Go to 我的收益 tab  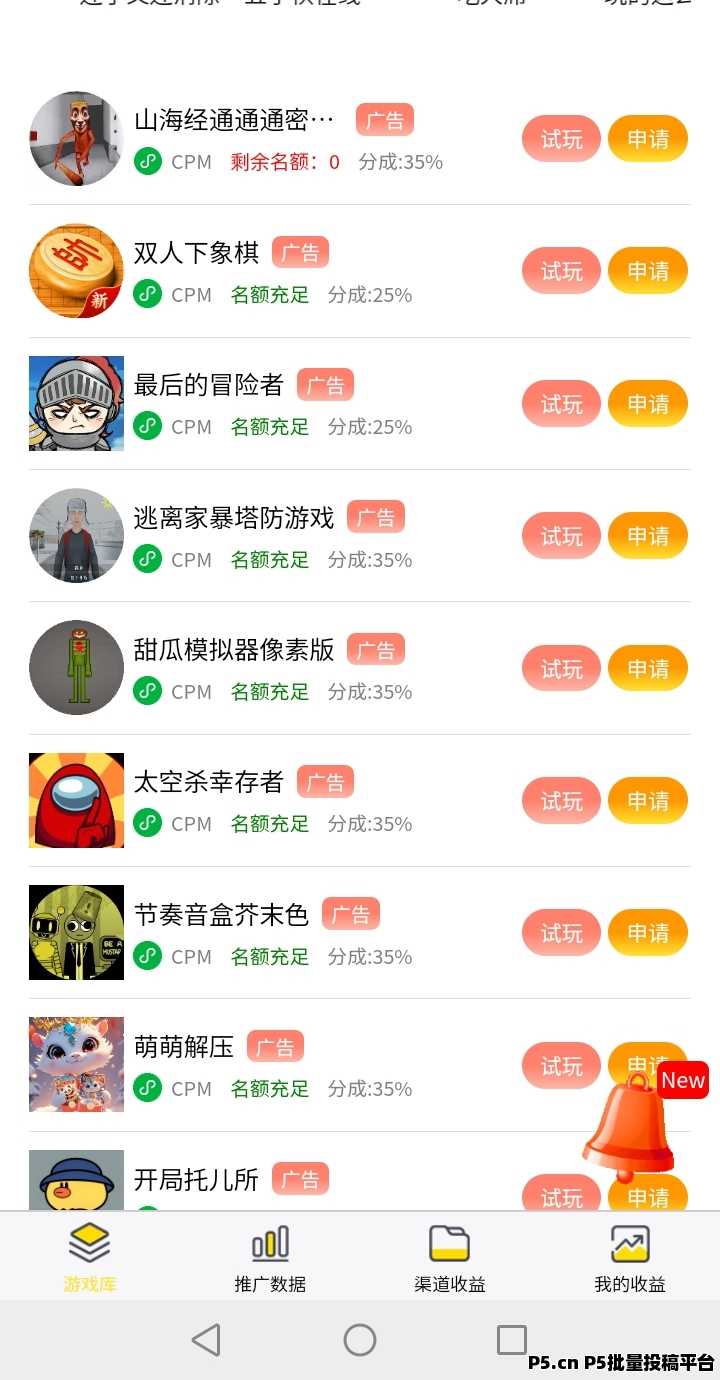tap(630, 1258)
